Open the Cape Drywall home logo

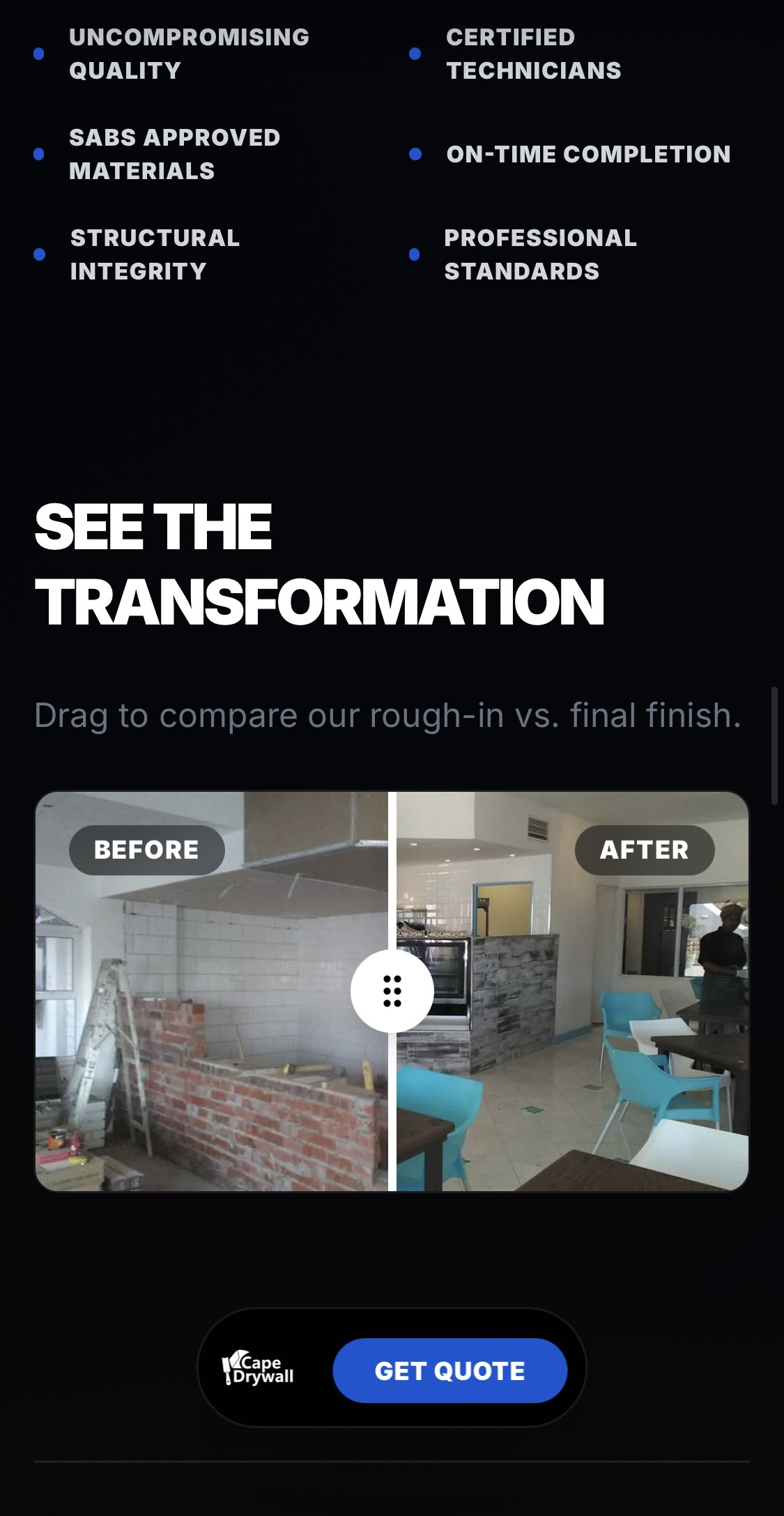coord(258,1369)
